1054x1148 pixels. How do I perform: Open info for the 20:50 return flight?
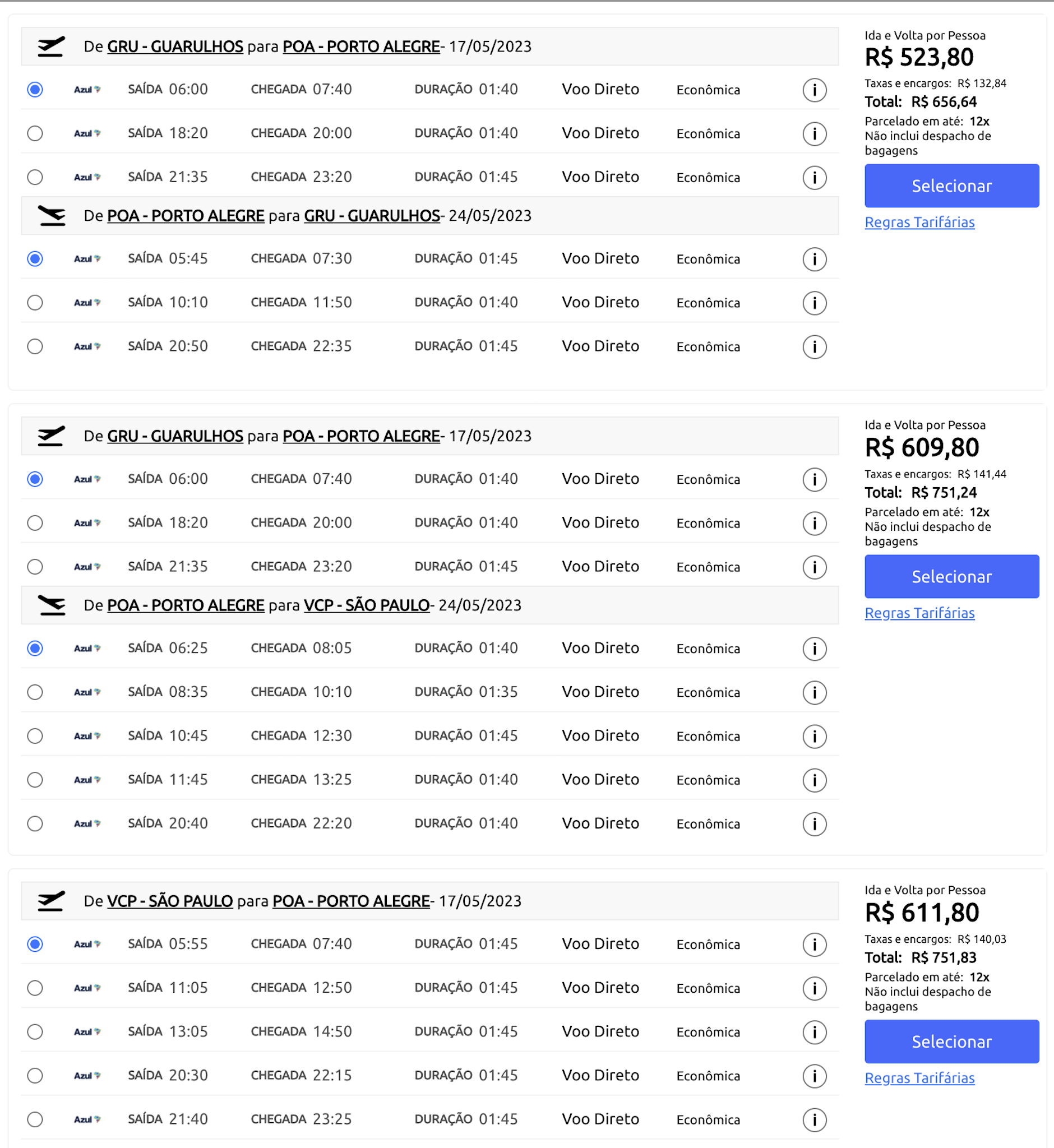click(x=815, y=347)
